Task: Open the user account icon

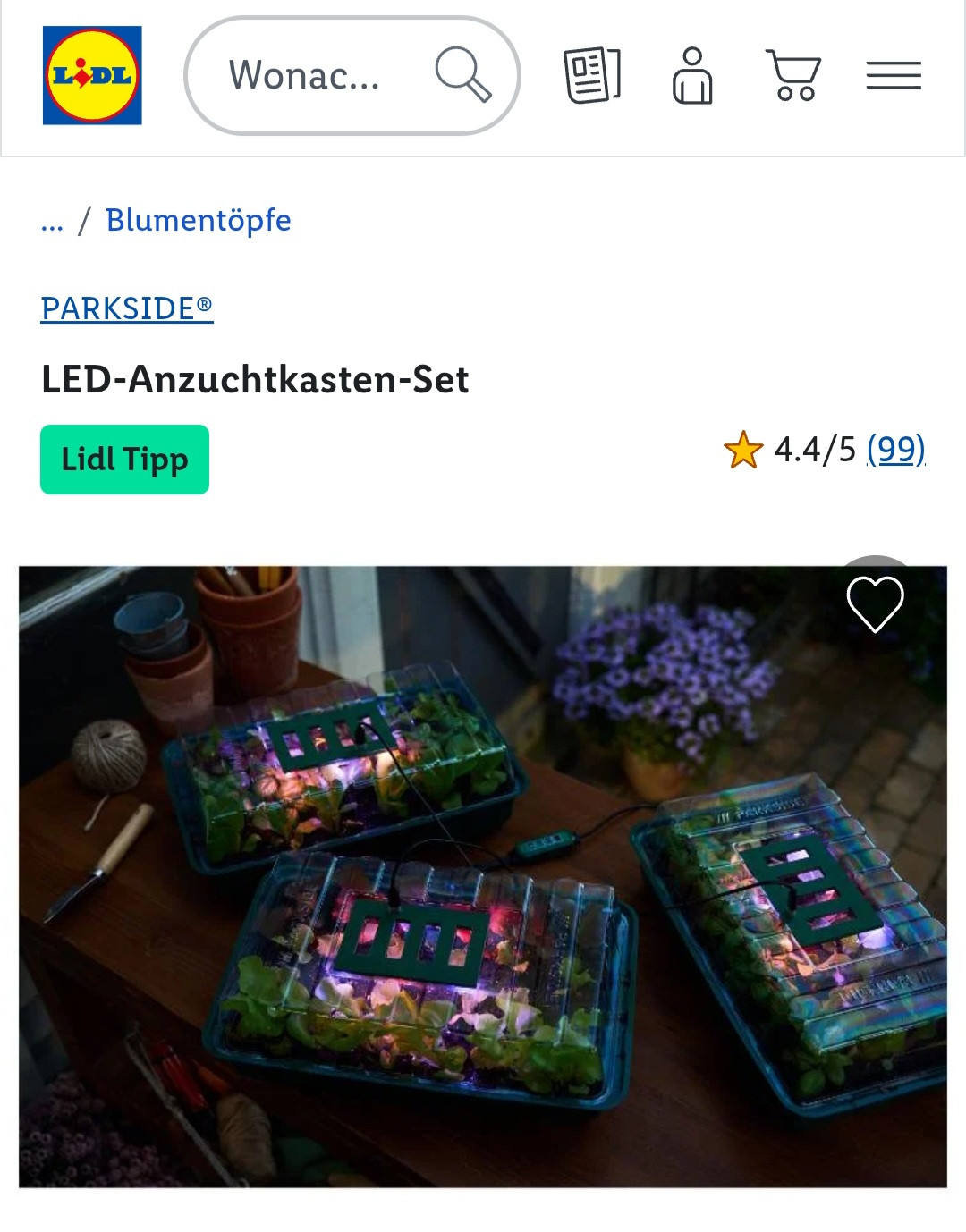Action: click(692, 76)
